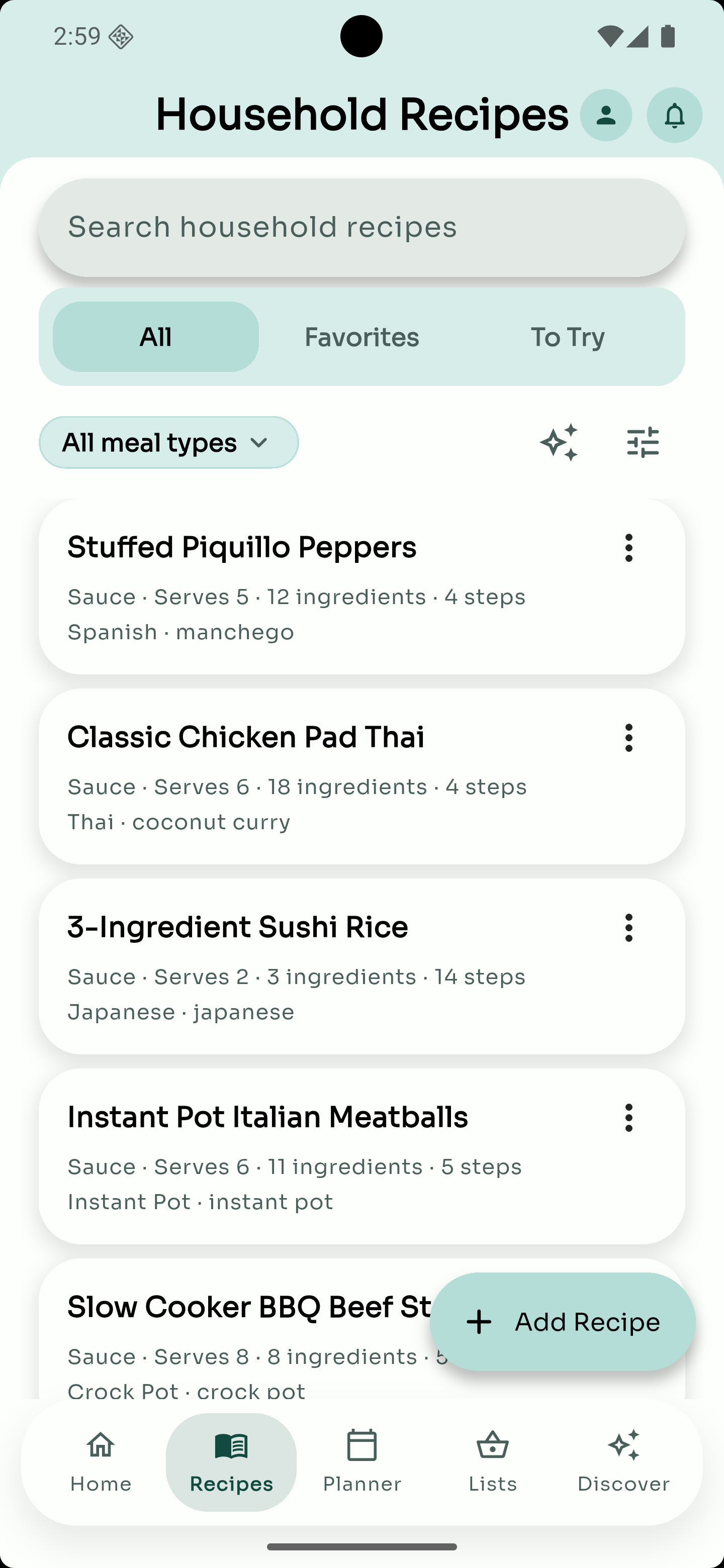Select the Recipes book icon
The height and width of the screenshot is (1568, 724).
[230, 1461]
